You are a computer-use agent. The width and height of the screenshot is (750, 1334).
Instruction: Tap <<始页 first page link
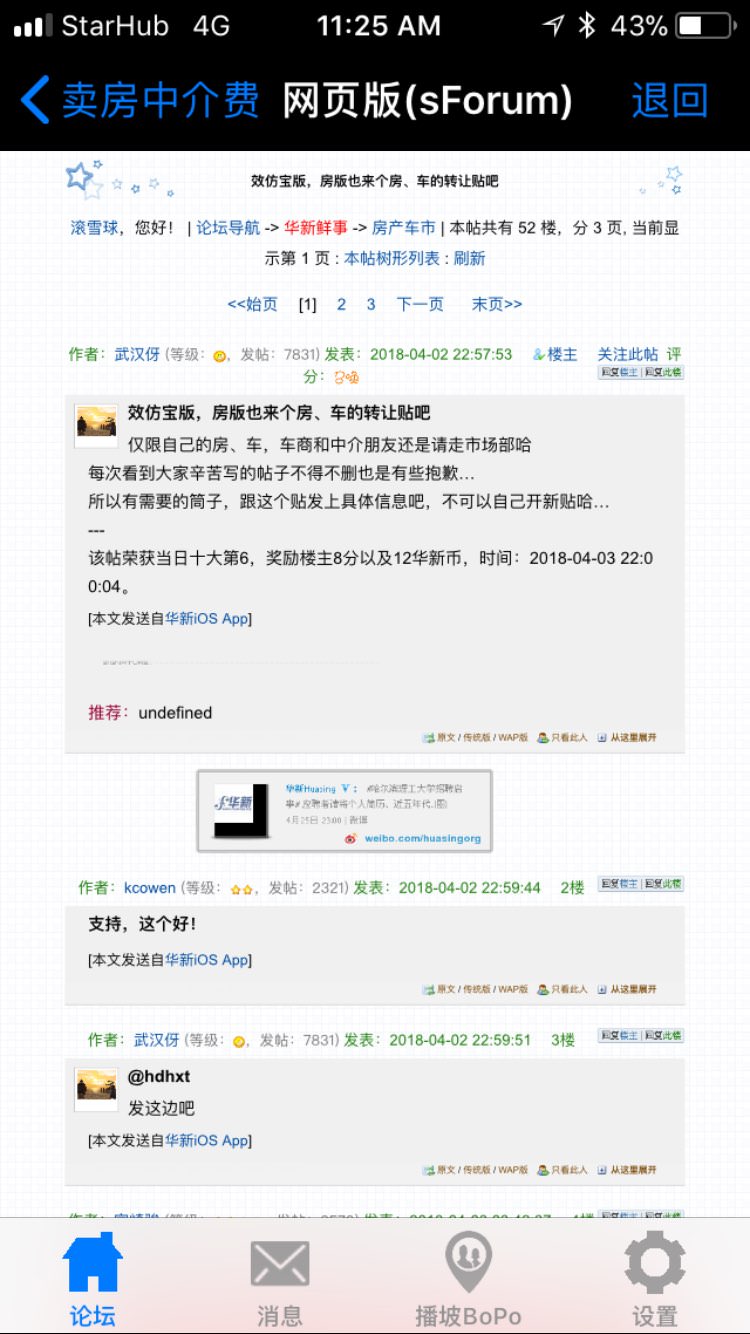click(252, 304)
